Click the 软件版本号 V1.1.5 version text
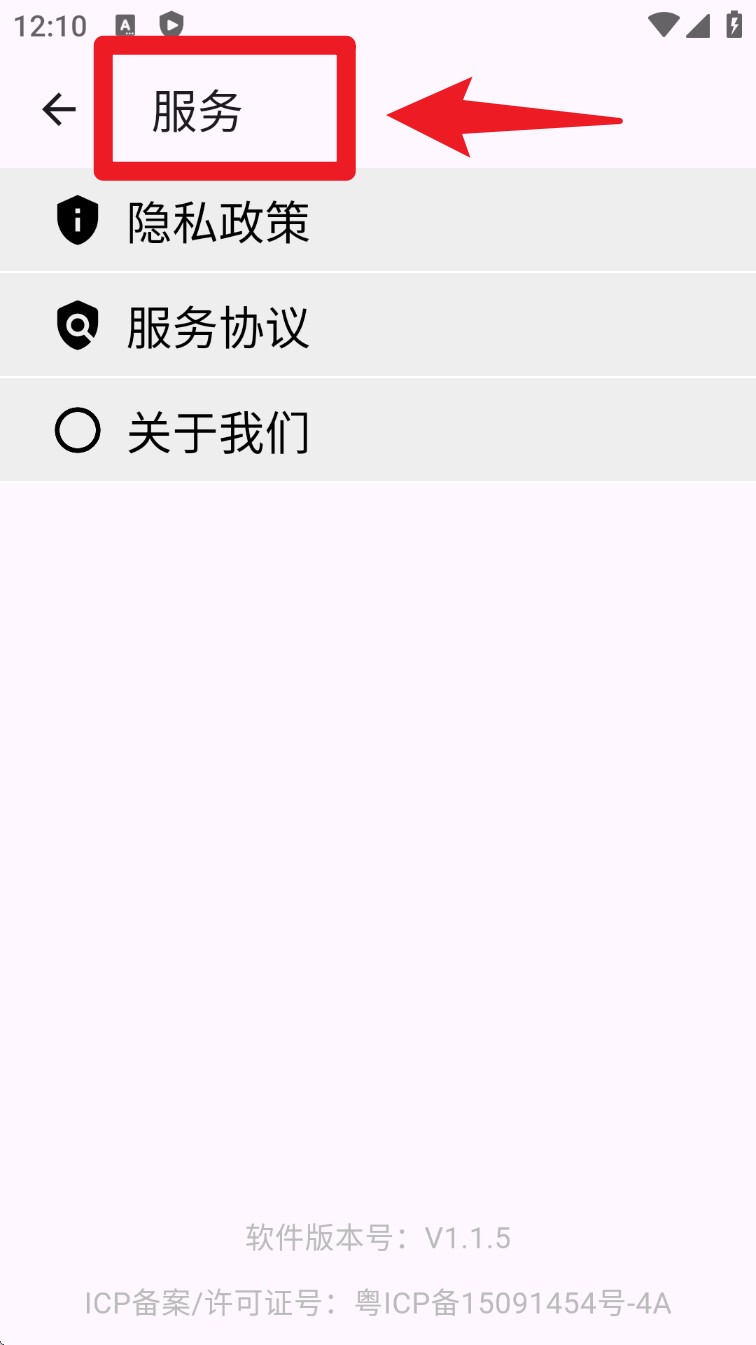This screenshot has height=1345, width=756. click(x=378, y=1237)
